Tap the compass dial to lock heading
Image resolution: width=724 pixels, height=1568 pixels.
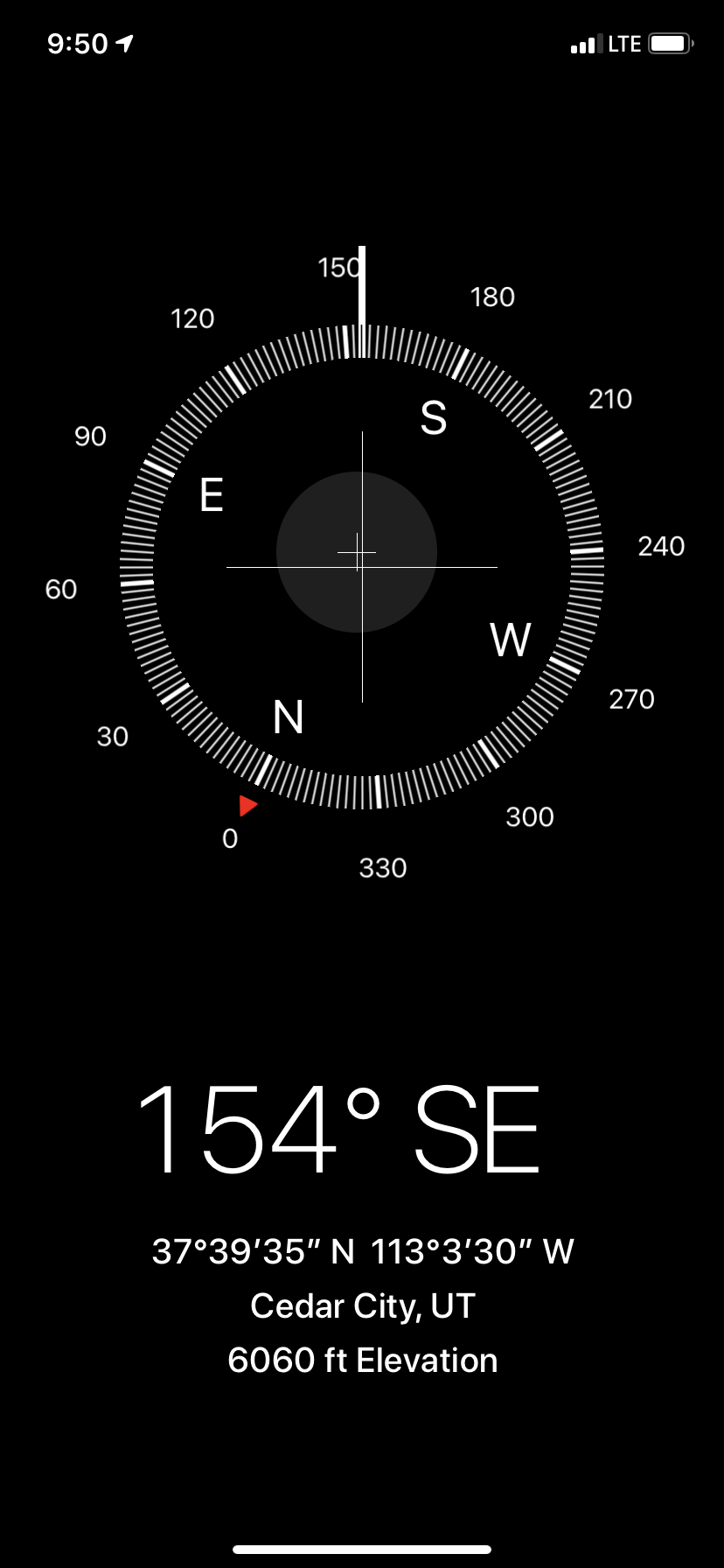tap(362, 566)
